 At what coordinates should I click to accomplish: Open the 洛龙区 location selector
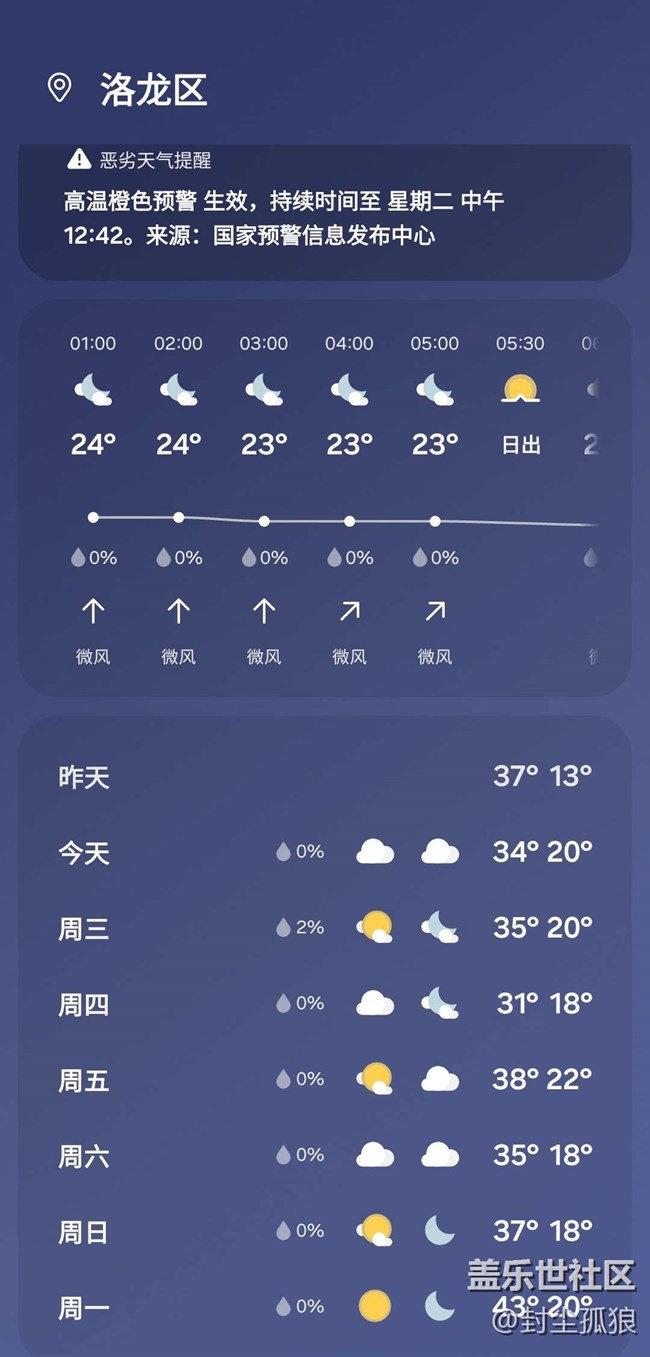(127, 89)
